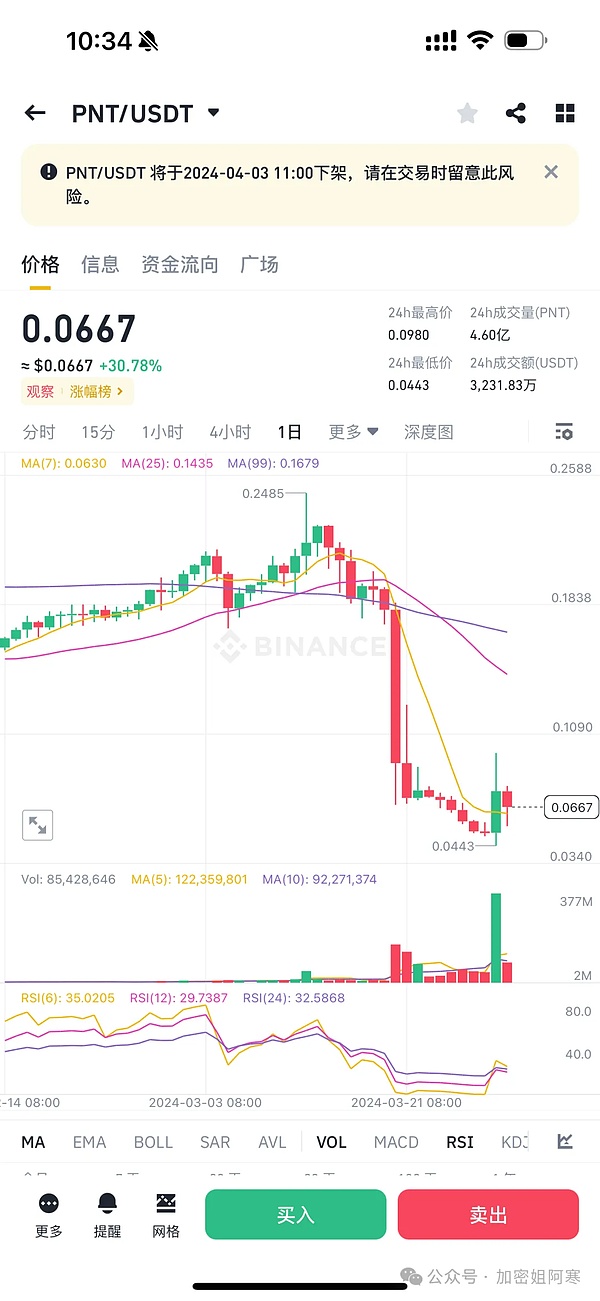Go back using the arrow icon
Image resolution: width=600 pixels, height=1301 pixels.
click(x=35, y=113)
